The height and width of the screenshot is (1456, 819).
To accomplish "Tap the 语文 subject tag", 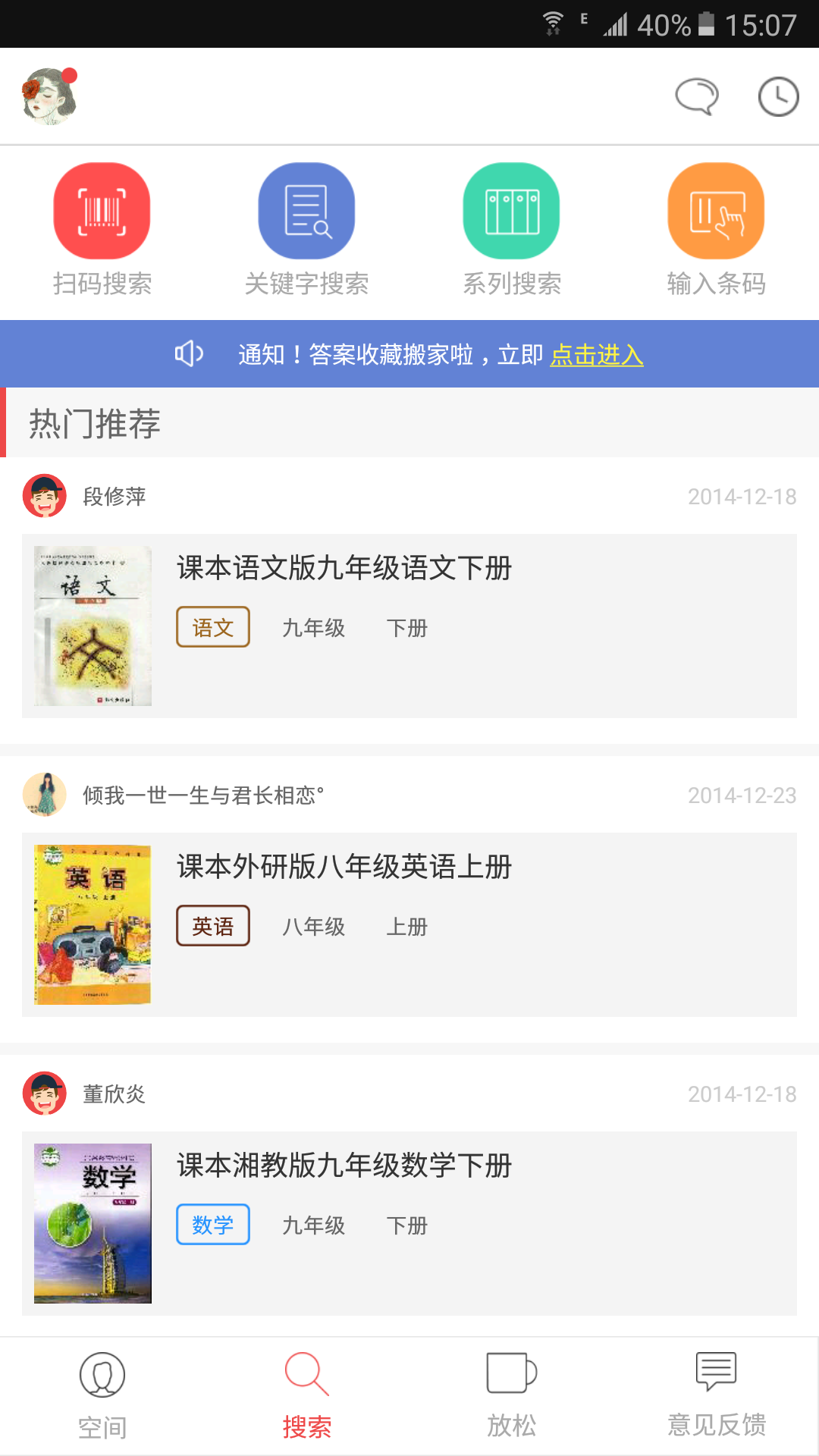I will 213,627.
